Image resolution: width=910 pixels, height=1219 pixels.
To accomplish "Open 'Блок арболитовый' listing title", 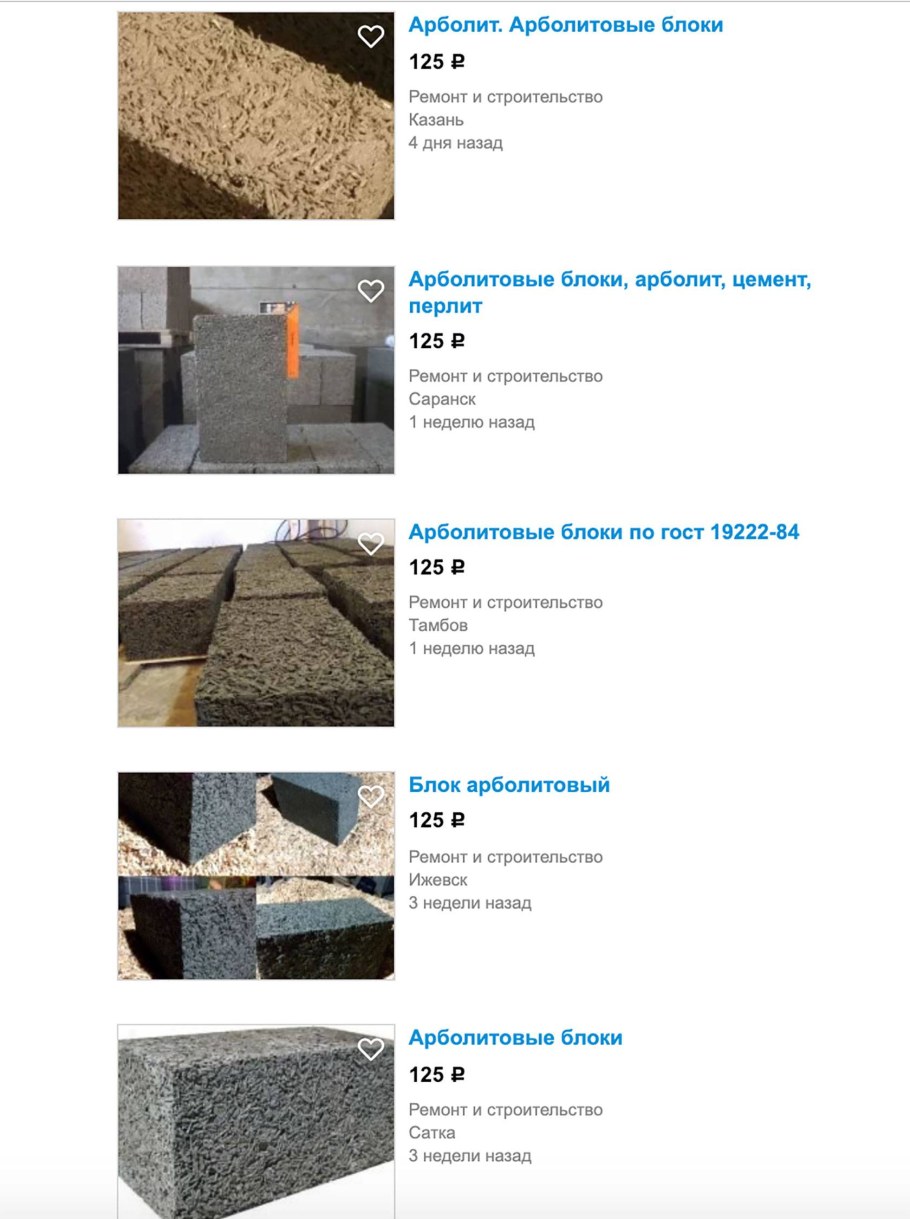I will point(509,785).
